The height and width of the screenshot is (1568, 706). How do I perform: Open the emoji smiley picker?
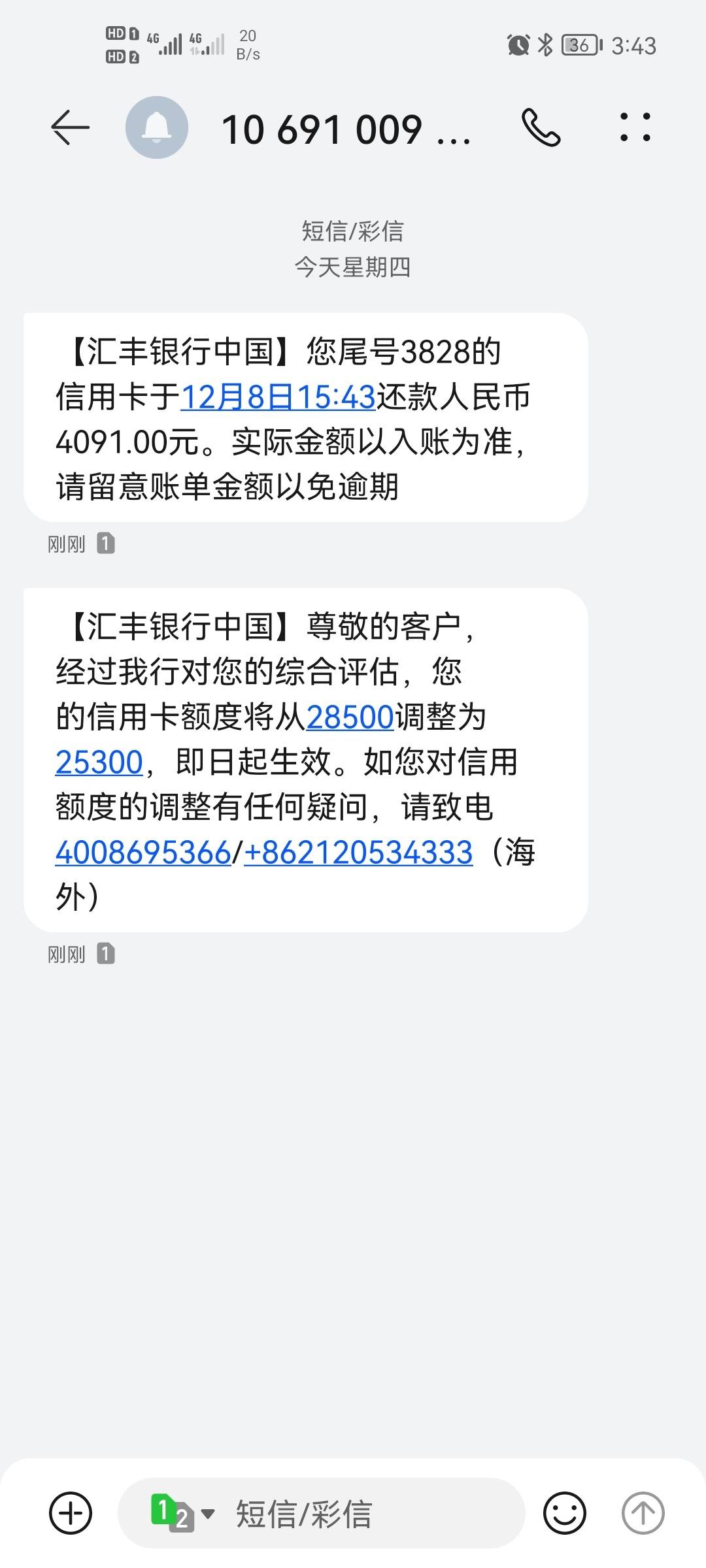565,1514
